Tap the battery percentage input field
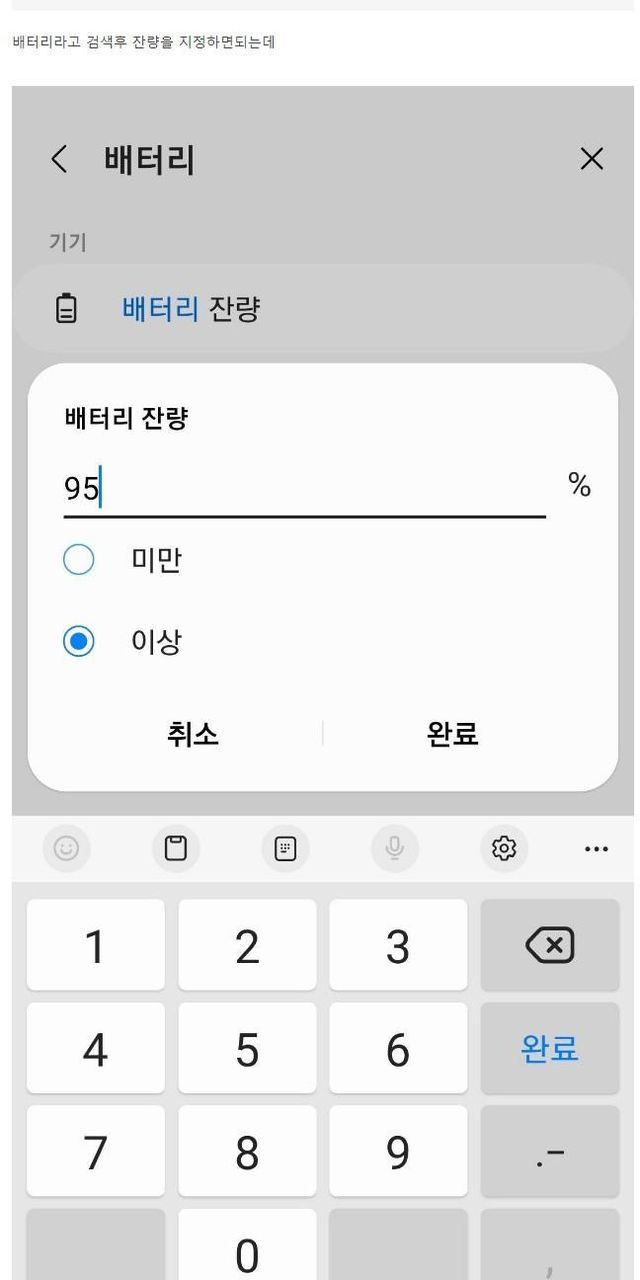The width and height of the screenshot is (640, 1280). pos(305,489)
